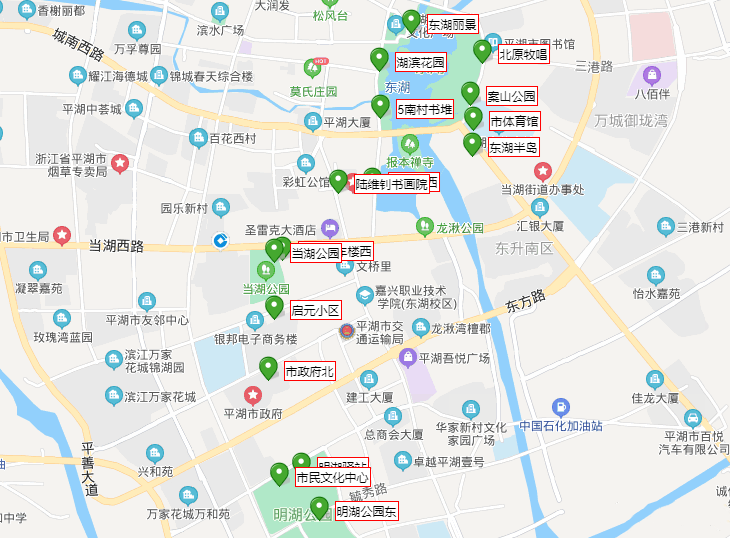Select the 陆维钊书画院 location pin
The height and width of the screenshot is (538, 730).
[339, 181]
